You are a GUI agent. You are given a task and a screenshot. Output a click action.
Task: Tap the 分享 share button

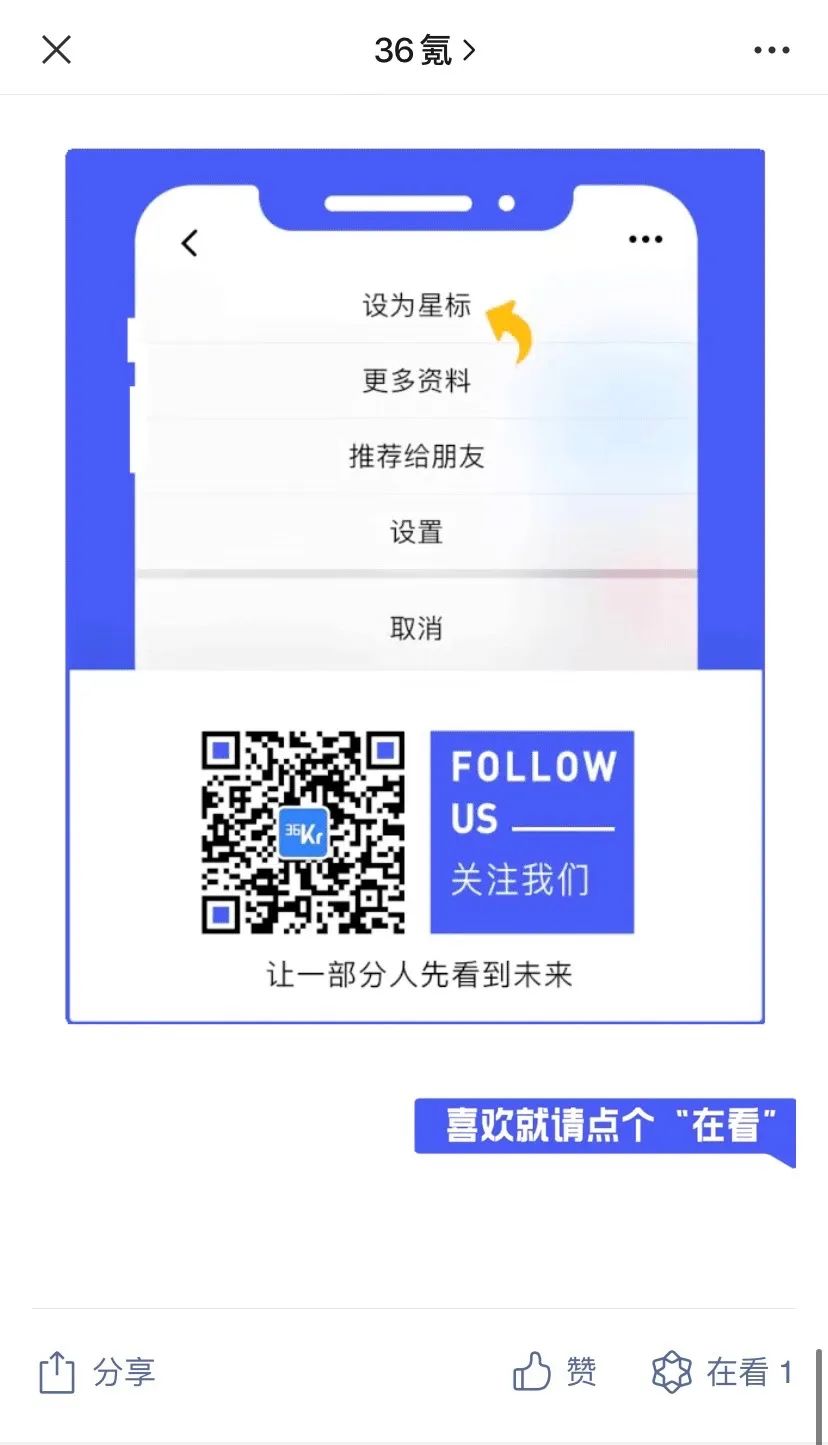coord(96,1372)
